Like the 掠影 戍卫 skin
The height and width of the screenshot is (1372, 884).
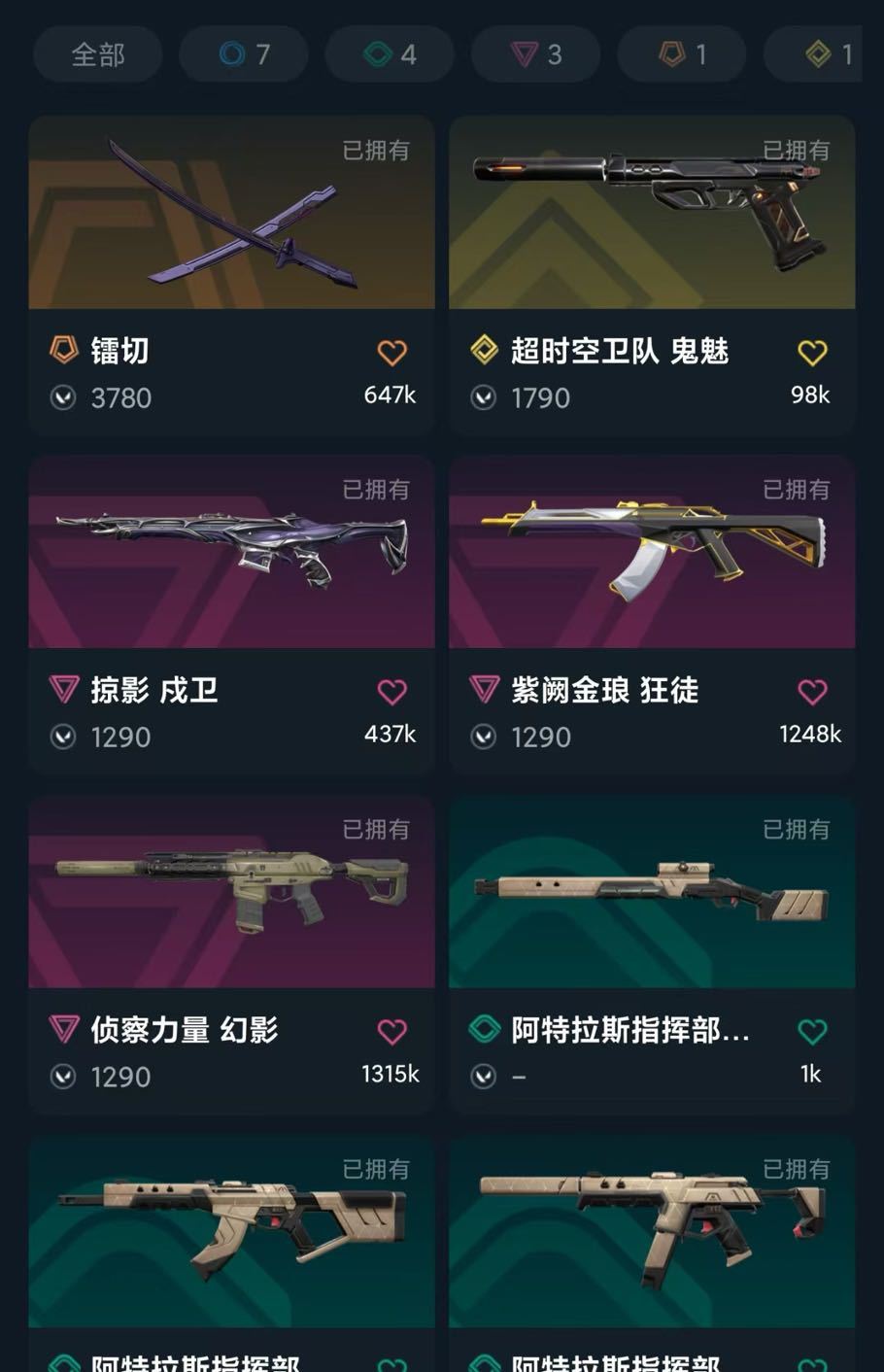pos(391,692)
